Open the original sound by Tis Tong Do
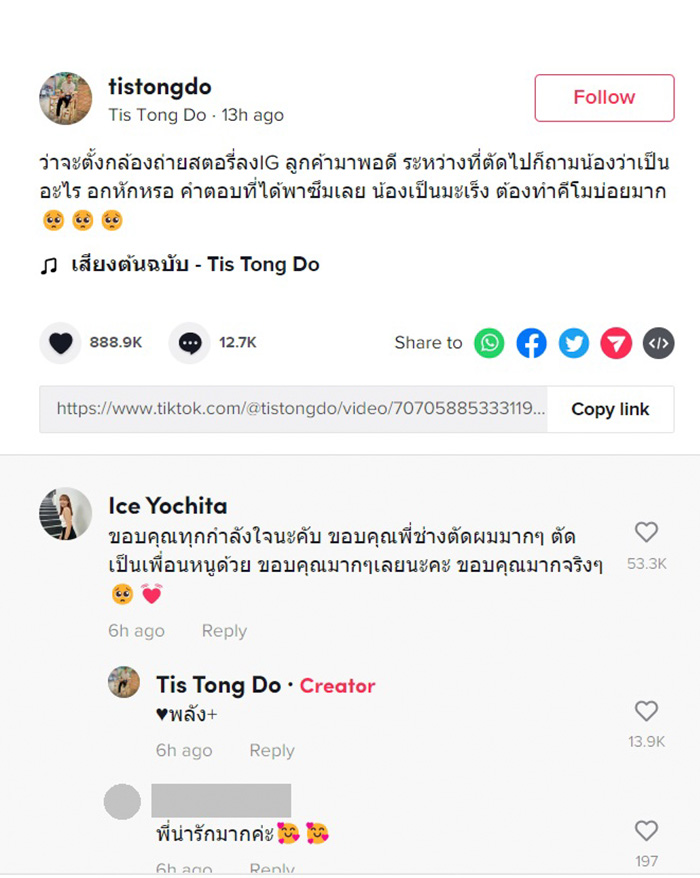Image resolution: width=700 pixels, height=878 pixels. [x=195, y=266]
